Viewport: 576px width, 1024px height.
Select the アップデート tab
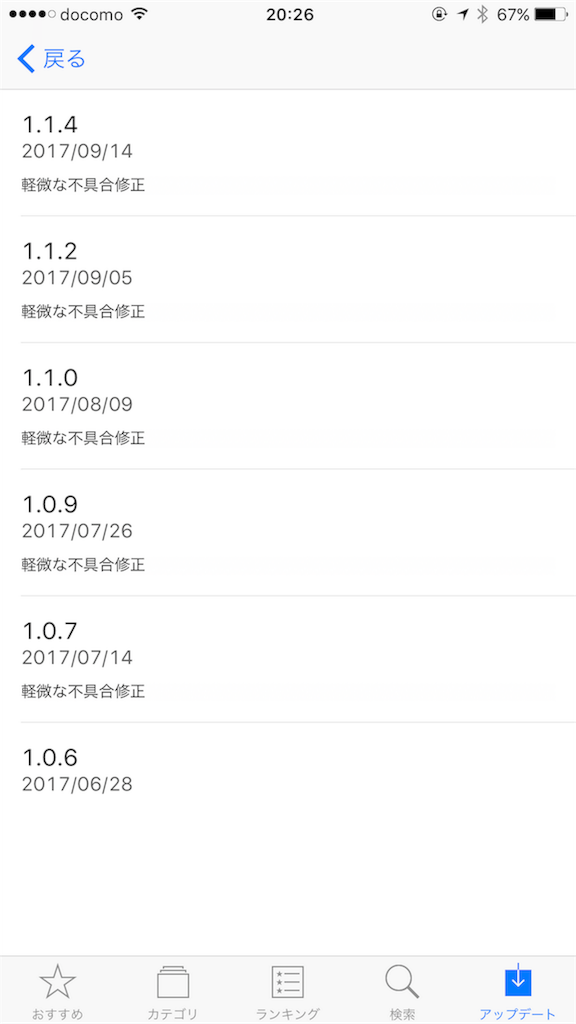tap(517, 991)
